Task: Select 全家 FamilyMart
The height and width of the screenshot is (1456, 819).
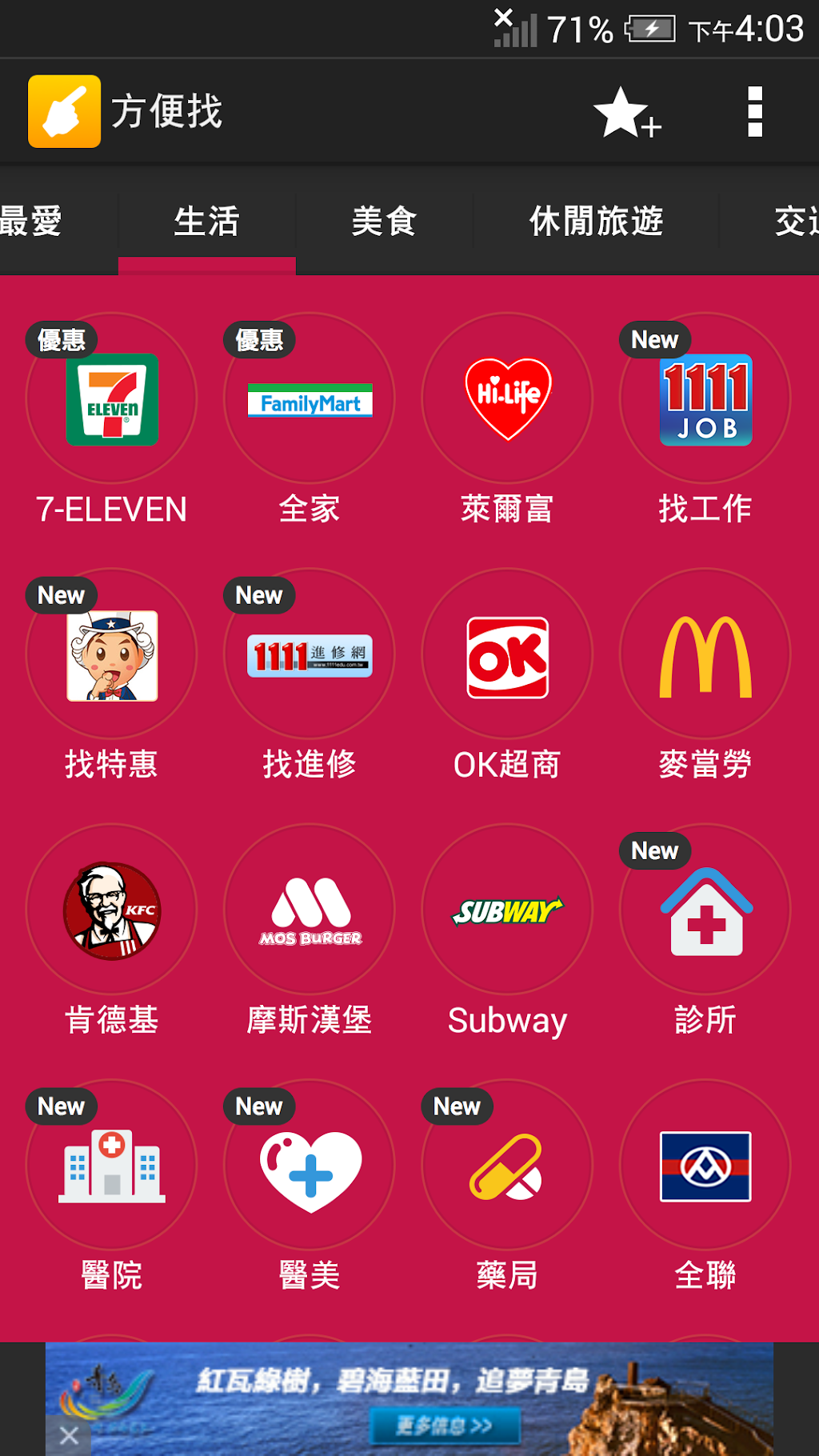Action: 310,400
